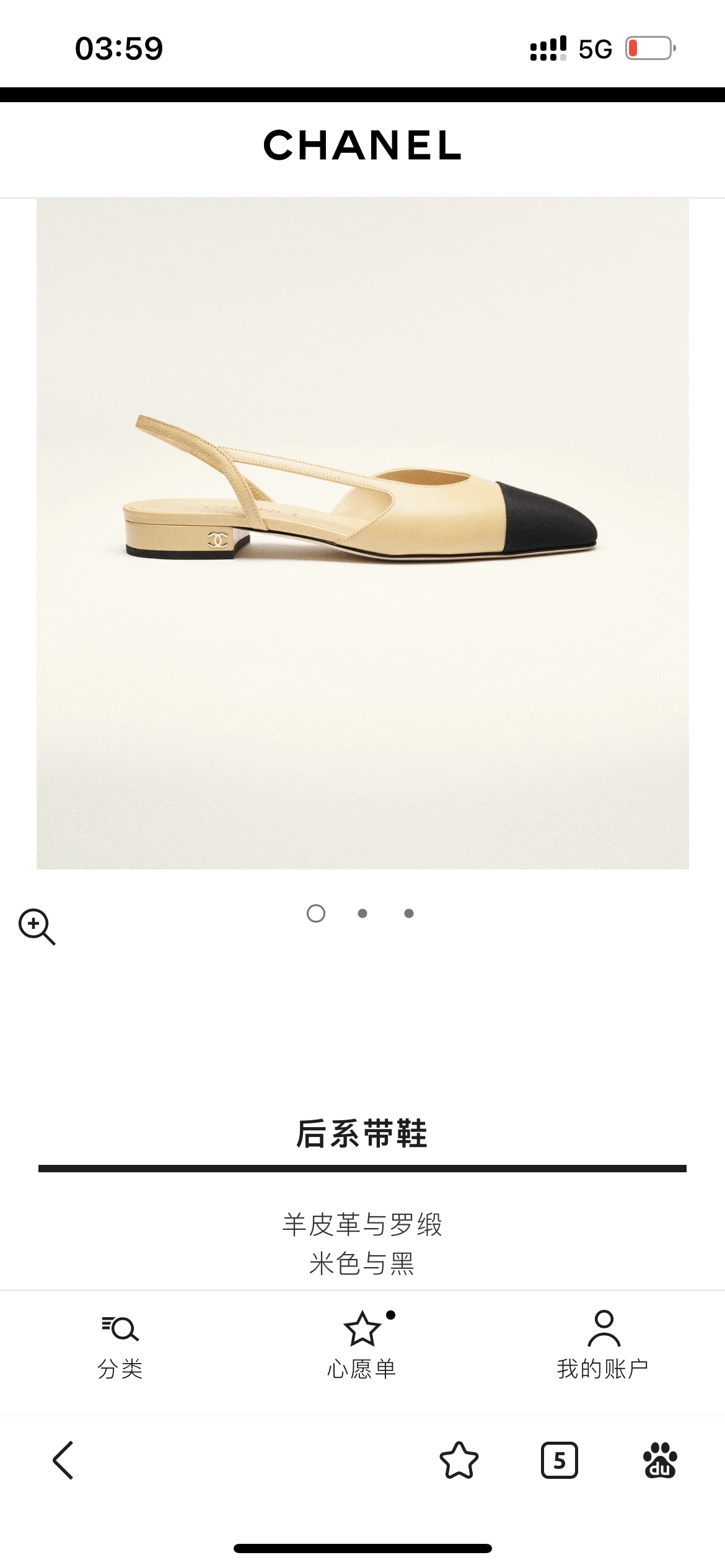Open the browser tabs switcher
Image resolution: width=725 pixels, height=1568 pixels.
(x=560, y=1460)
